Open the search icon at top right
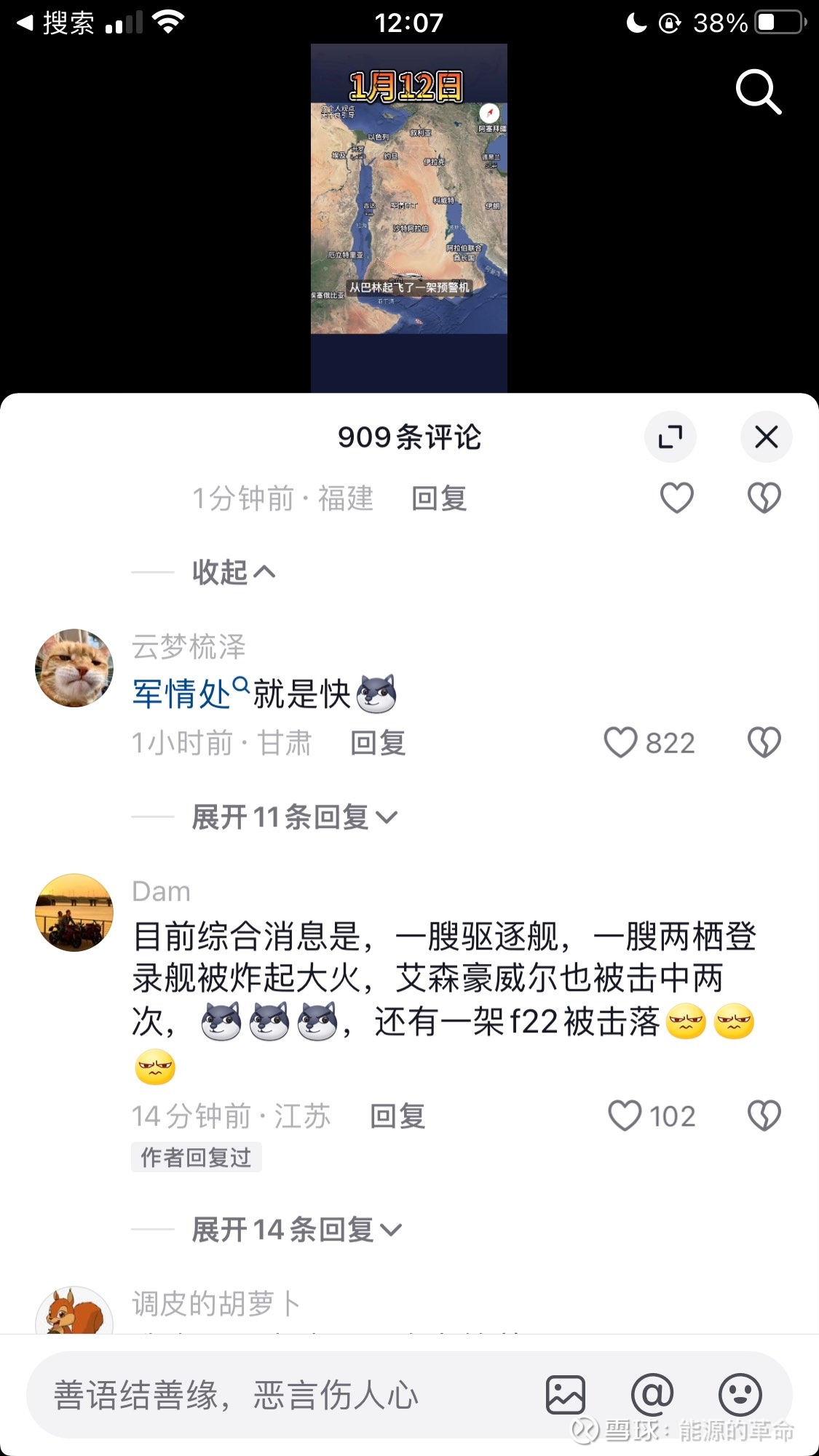819x1456 pixels. click(758, 92)
